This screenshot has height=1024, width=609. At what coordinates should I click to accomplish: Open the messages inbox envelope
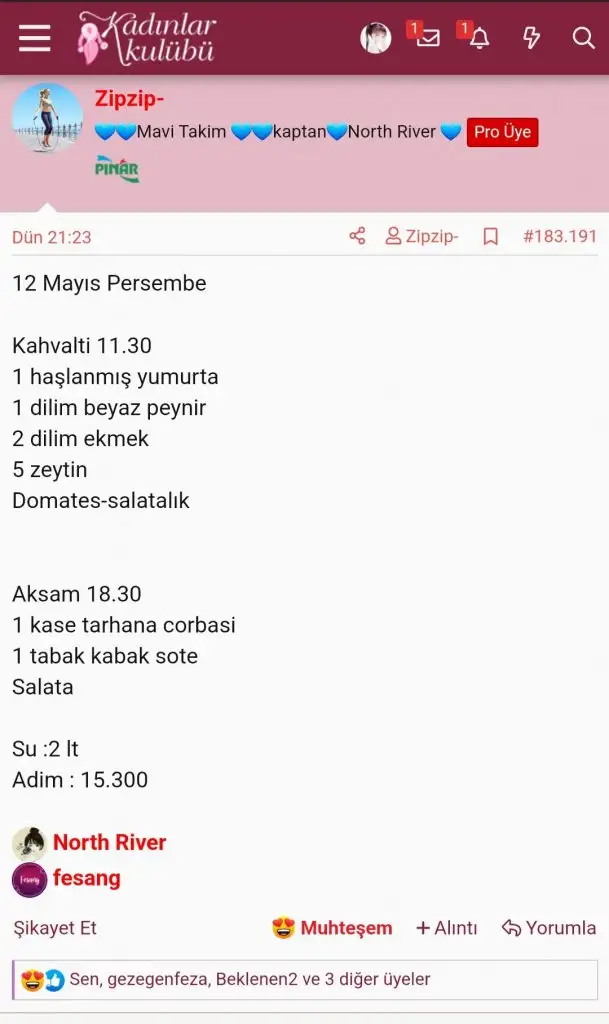tap(428, 39)
